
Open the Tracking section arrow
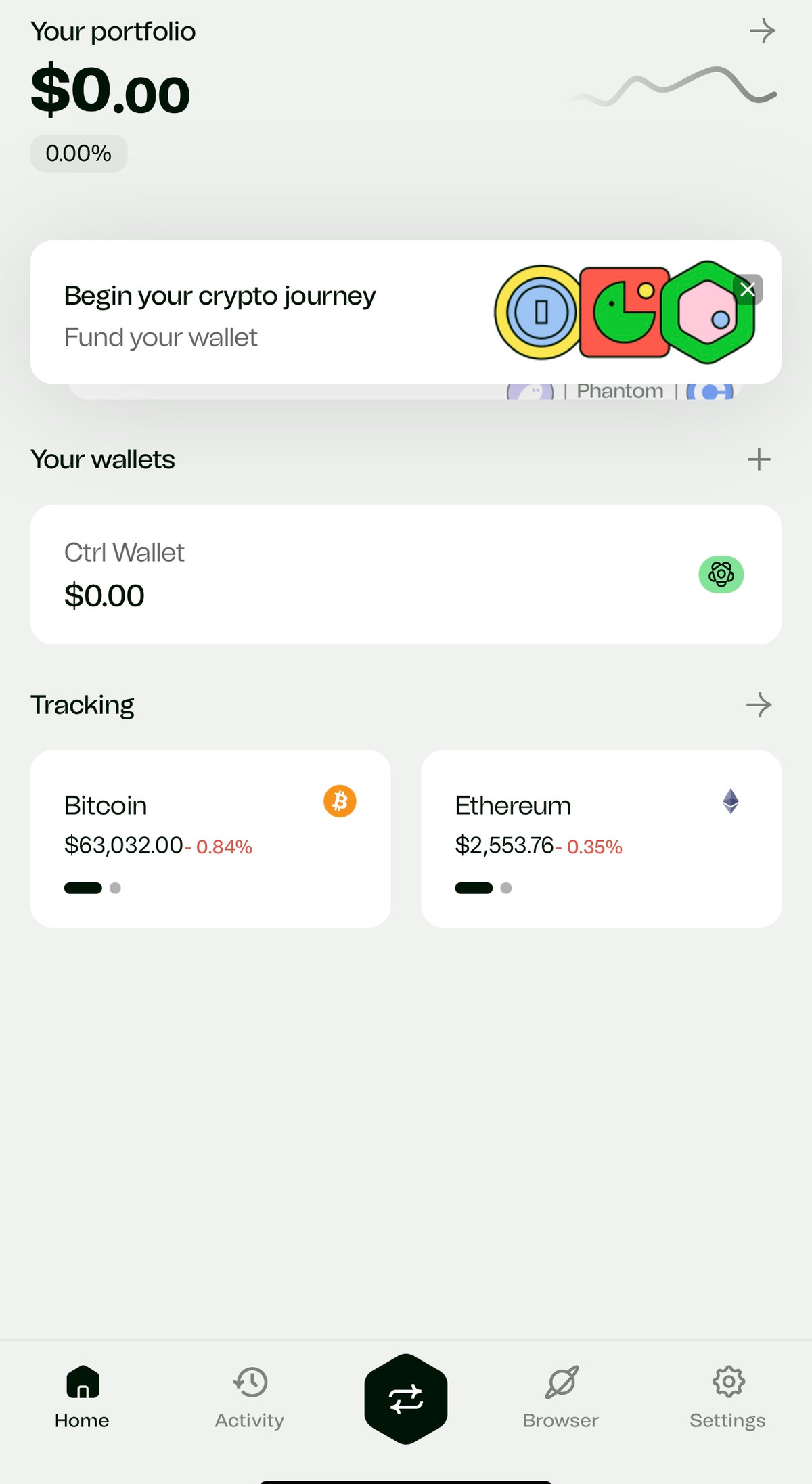759,705
